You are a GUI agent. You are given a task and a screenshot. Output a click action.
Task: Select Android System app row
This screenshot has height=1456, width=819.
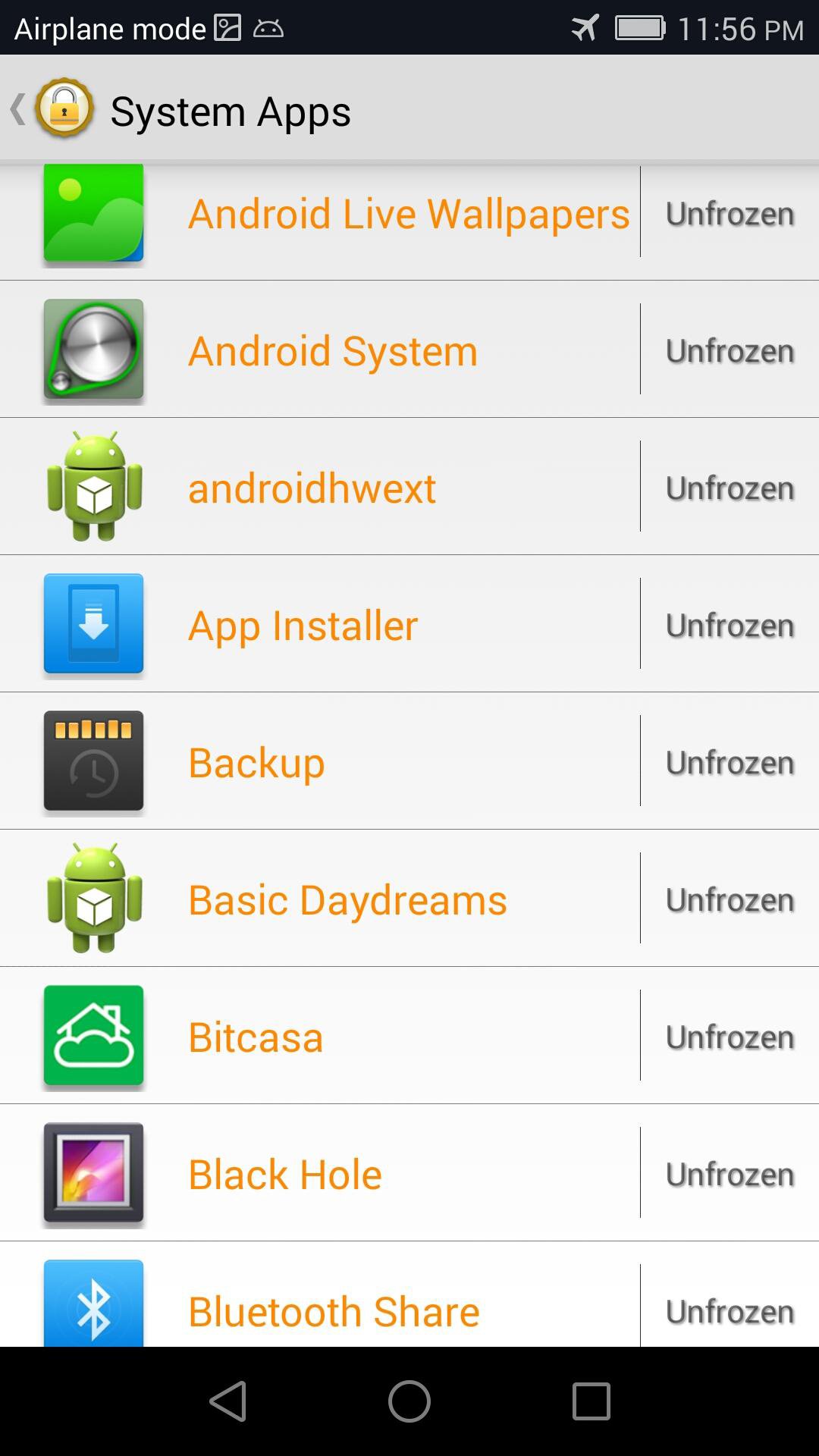coord(334,351)
